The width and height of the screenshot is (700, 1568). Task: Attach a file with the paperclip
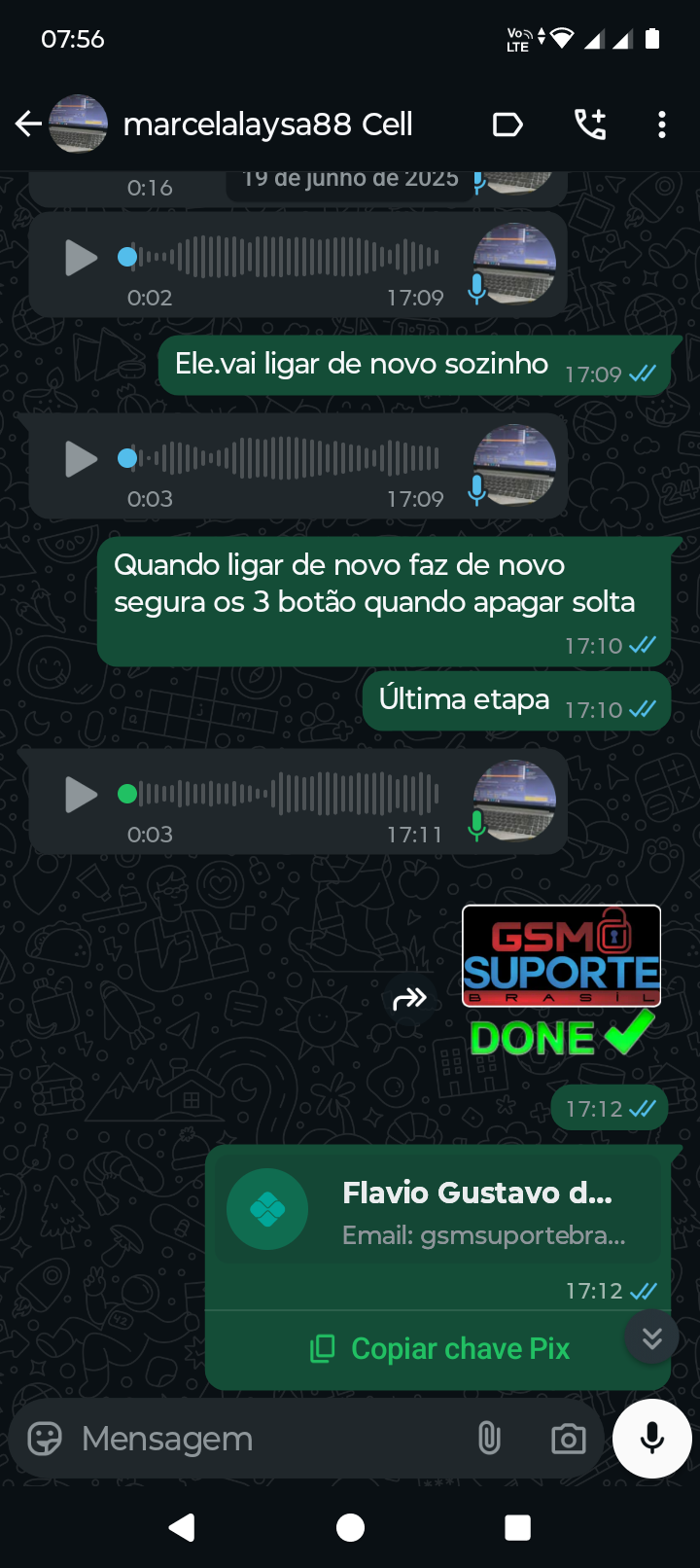click(489, 1439)
